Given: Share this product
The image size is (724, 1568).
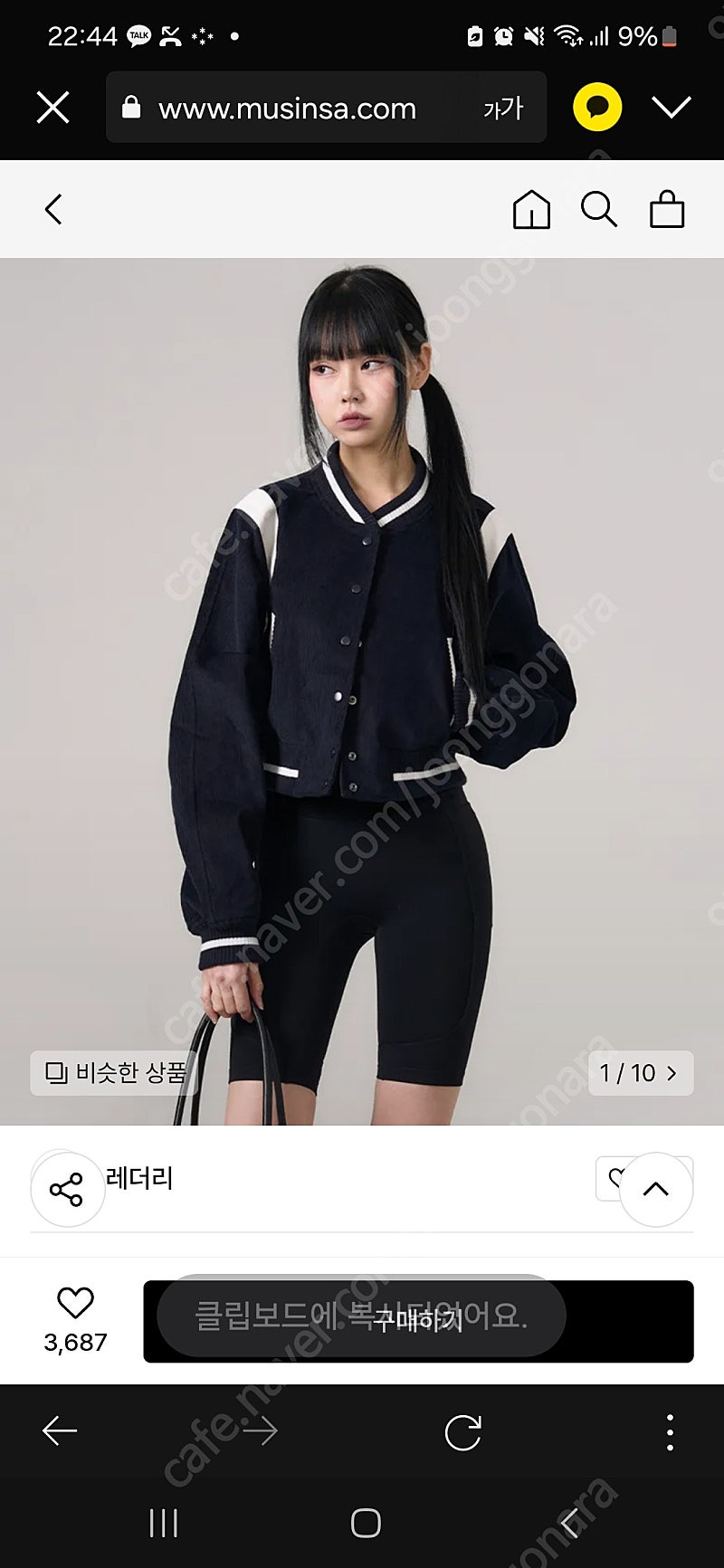Looking at the screenshot, I should coord(67,1190).
